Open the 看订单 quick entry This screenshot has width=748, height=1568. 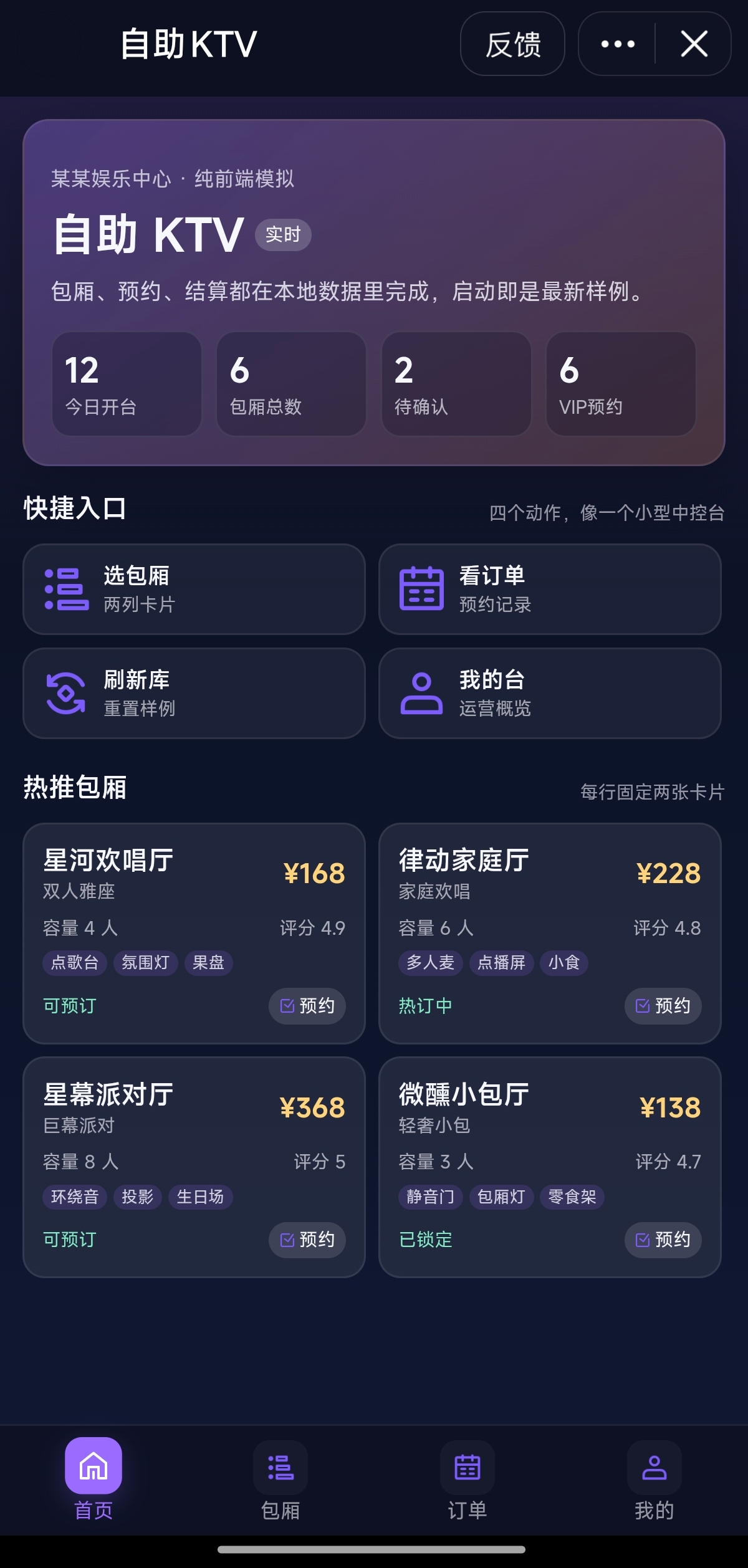click(550, 589)
